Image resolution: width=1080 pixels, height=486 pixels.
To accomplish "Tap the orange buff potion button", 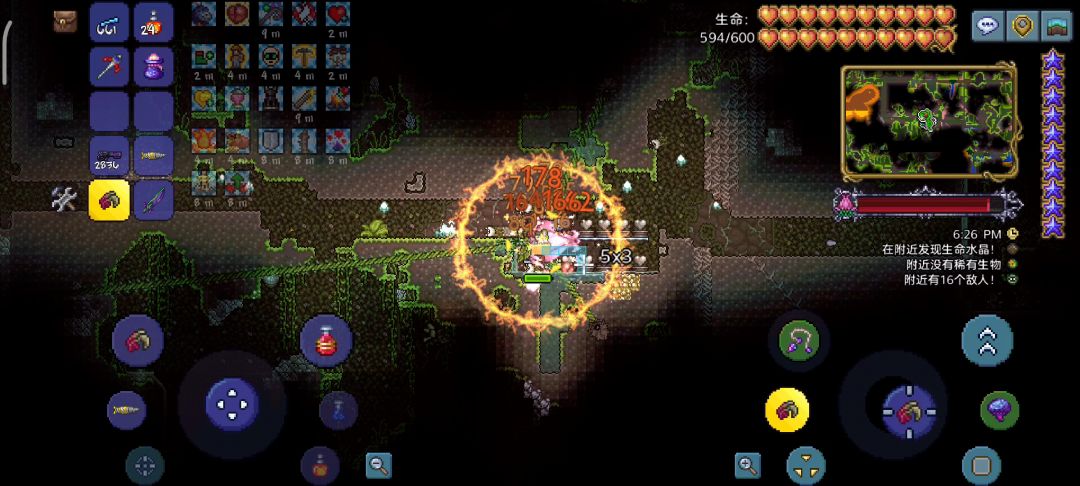I will tap(320, 465).
